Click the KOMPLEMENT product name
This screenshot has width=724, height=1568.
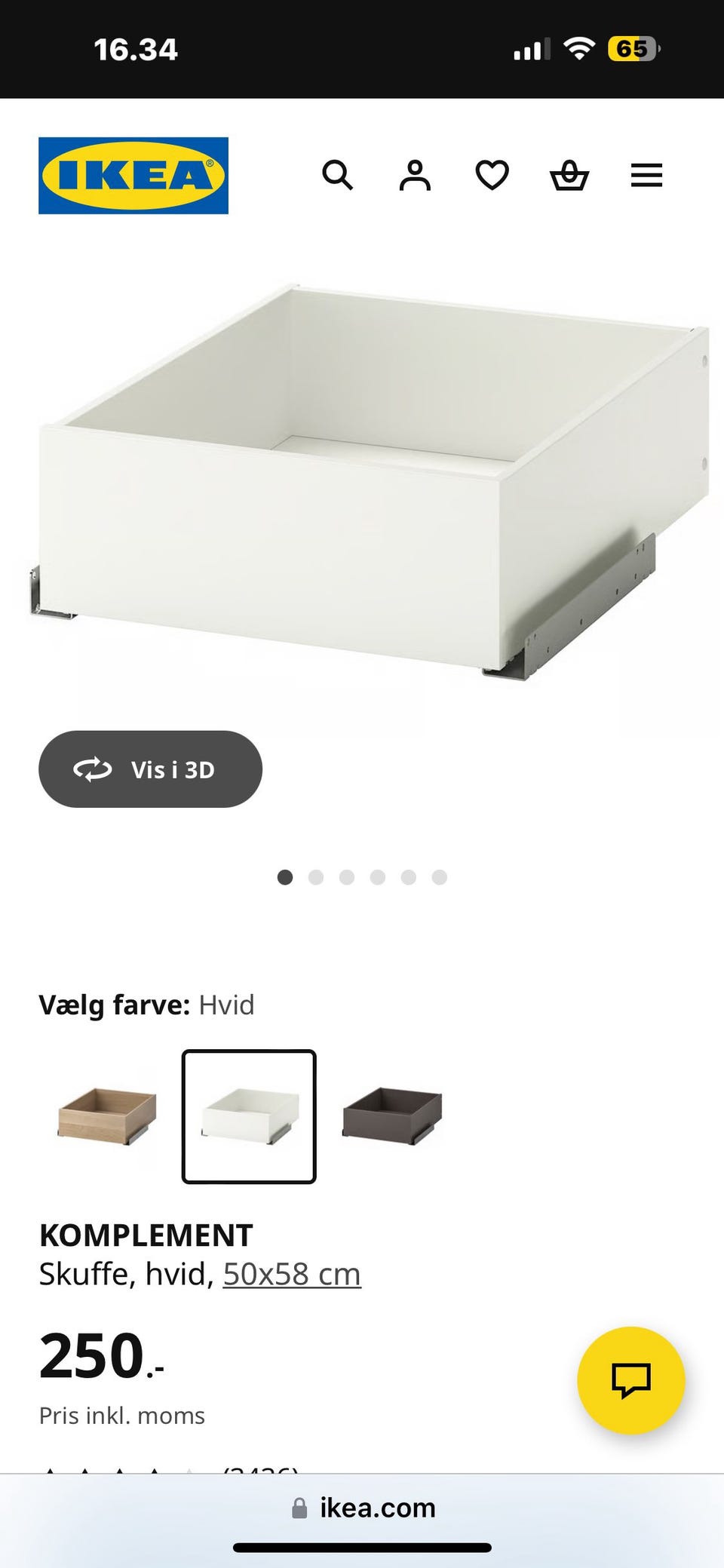(x=146, y=1234)
